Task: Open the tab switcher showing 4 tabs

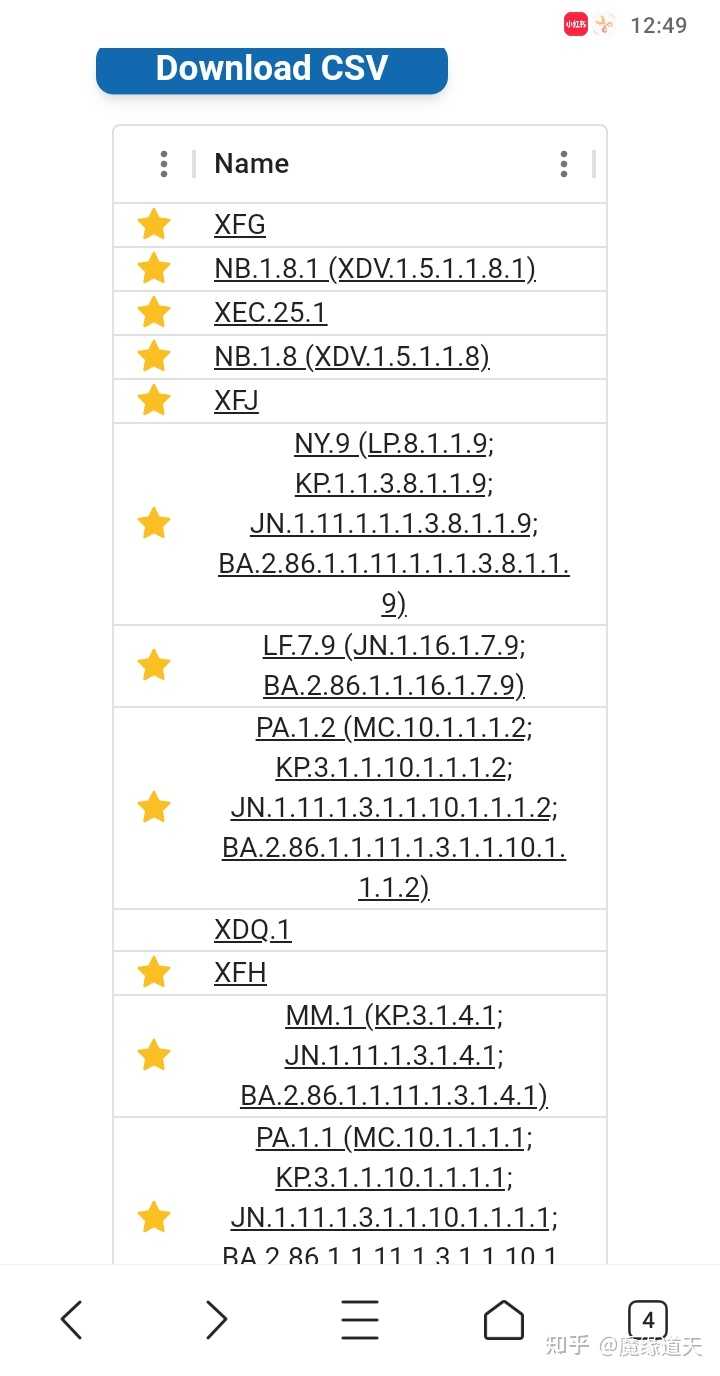Action: click(x=648, y=1320)
